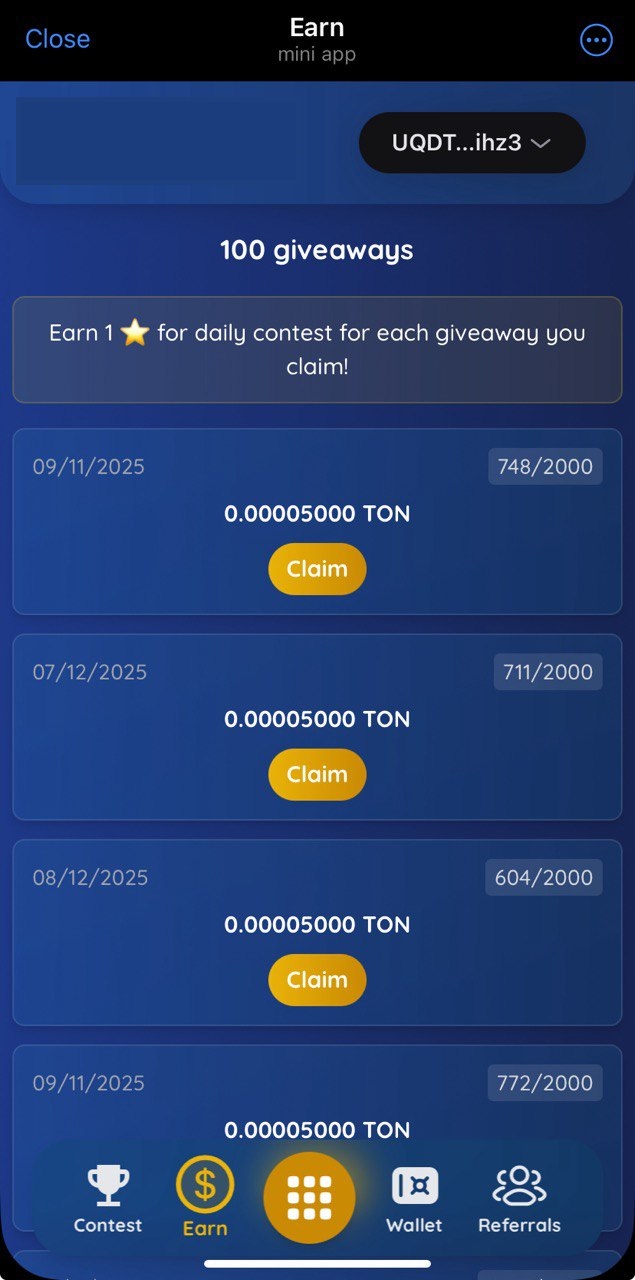
Task: Open the three-dot options menu
Action: 596,40
